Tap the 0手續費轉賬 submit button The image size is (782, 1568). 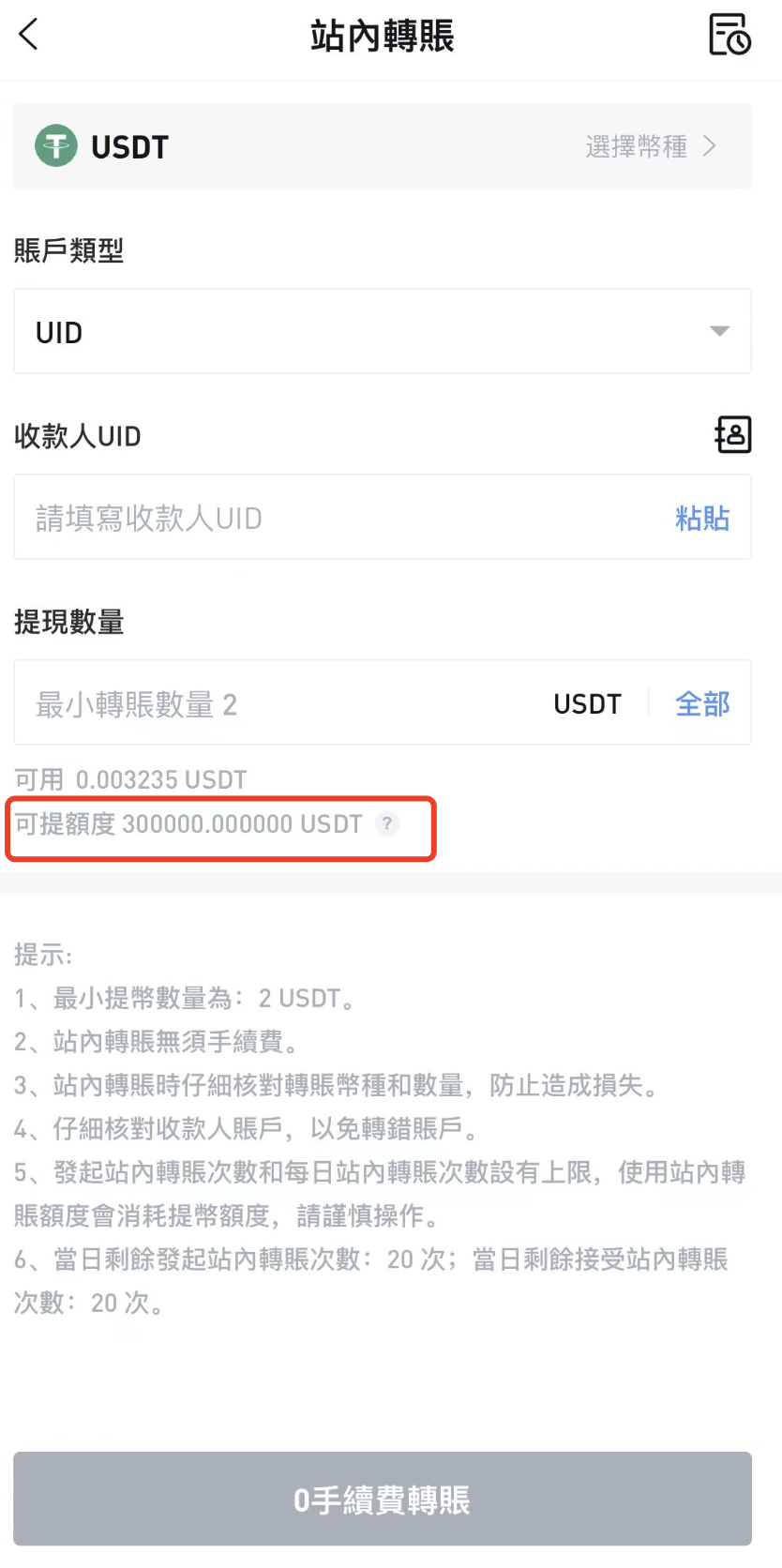click(382, 1499)
